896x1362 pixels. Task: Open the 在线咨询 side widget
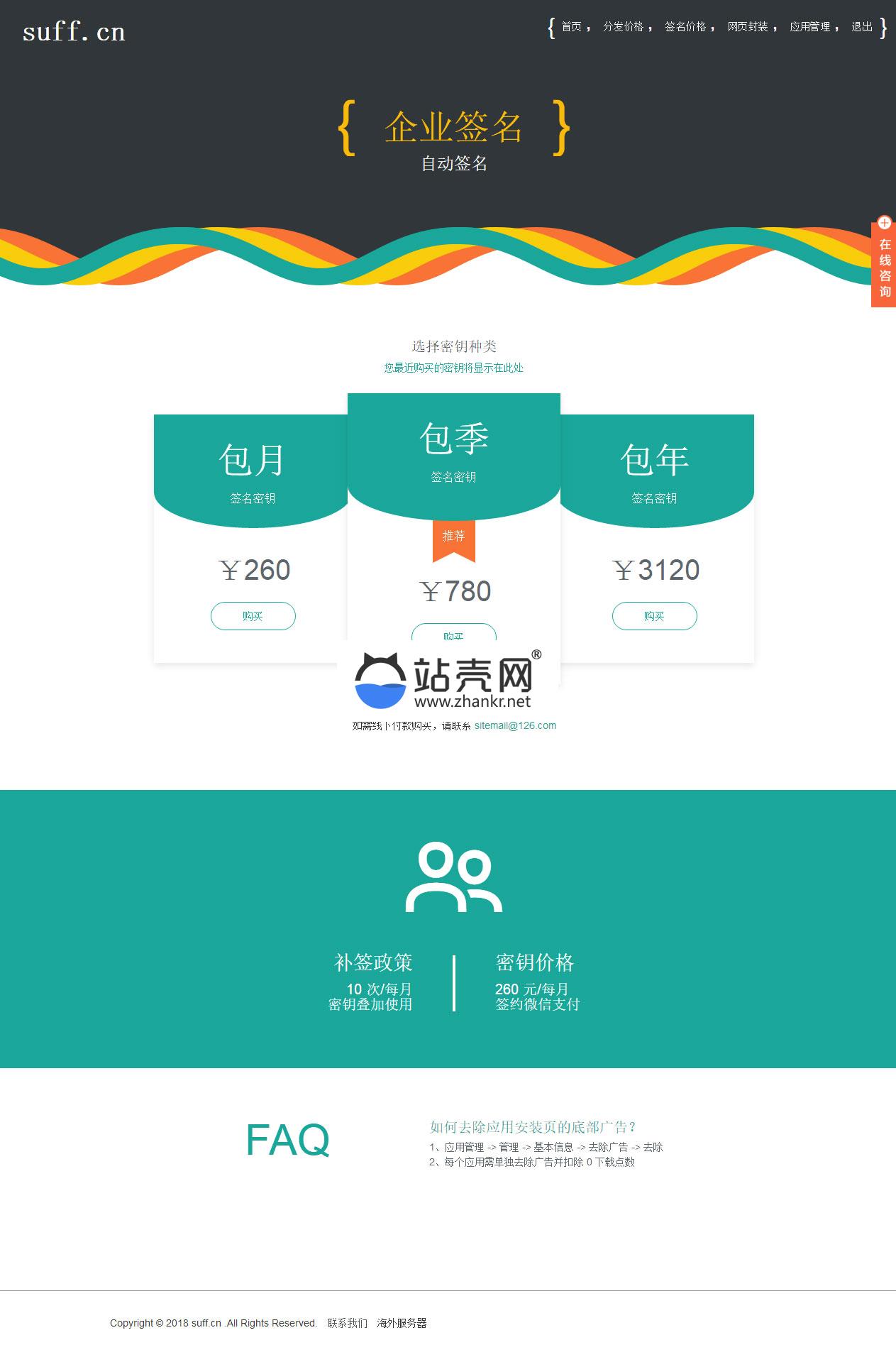tap(884, 264)
